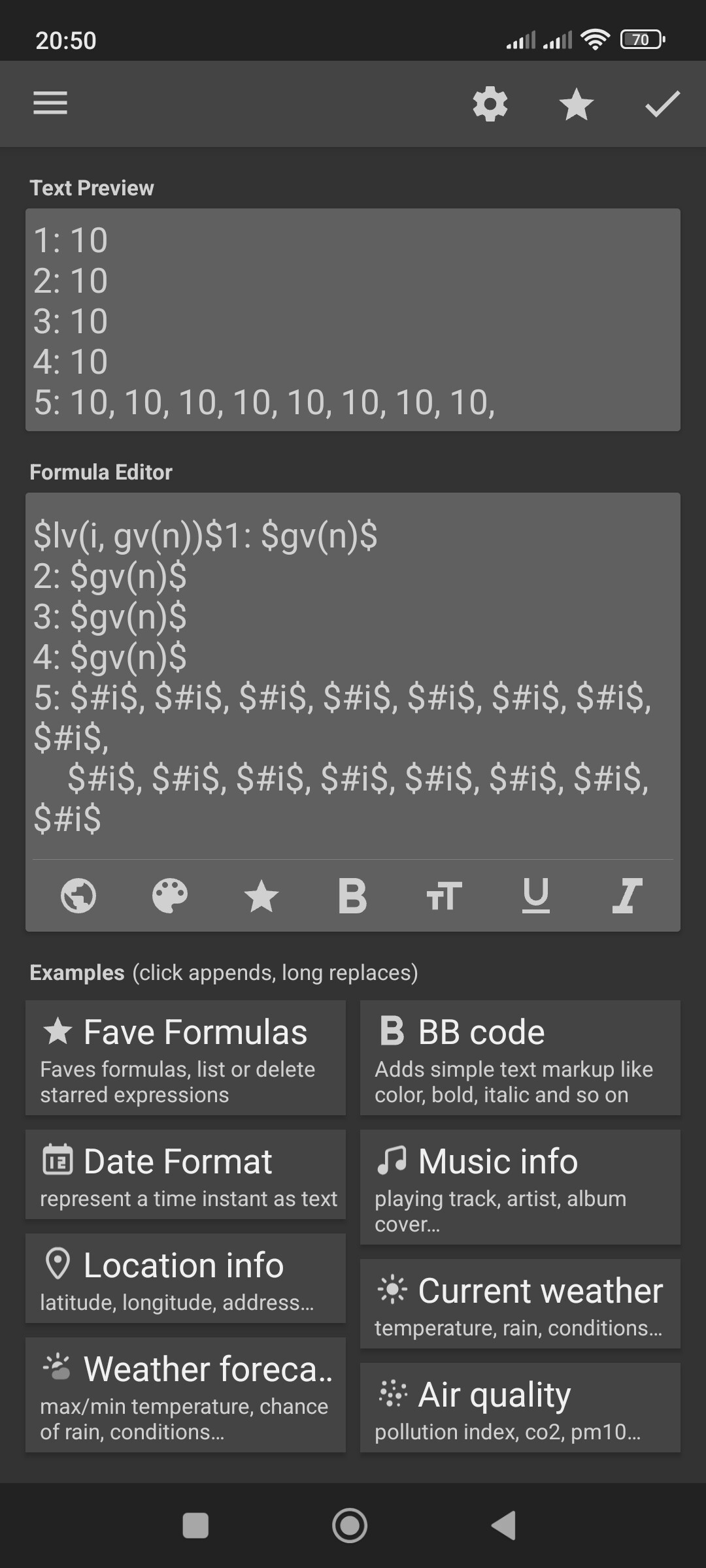Select the Date Format example card
Screen dimensions: 706x1568
pos(186,1174)
